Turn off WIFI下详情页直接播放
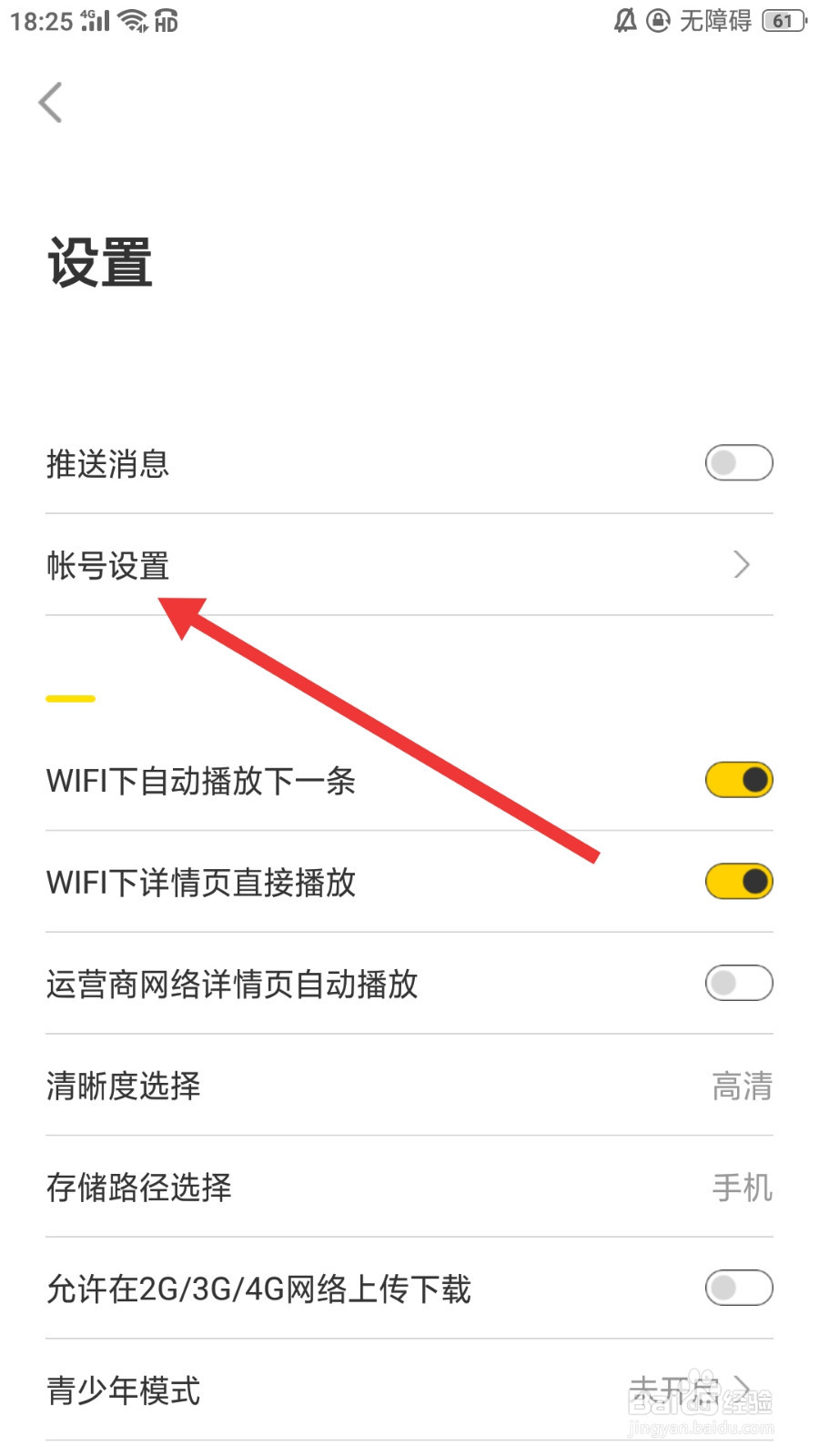Screen dimensions: 819x1456 (x=738, y=881)
